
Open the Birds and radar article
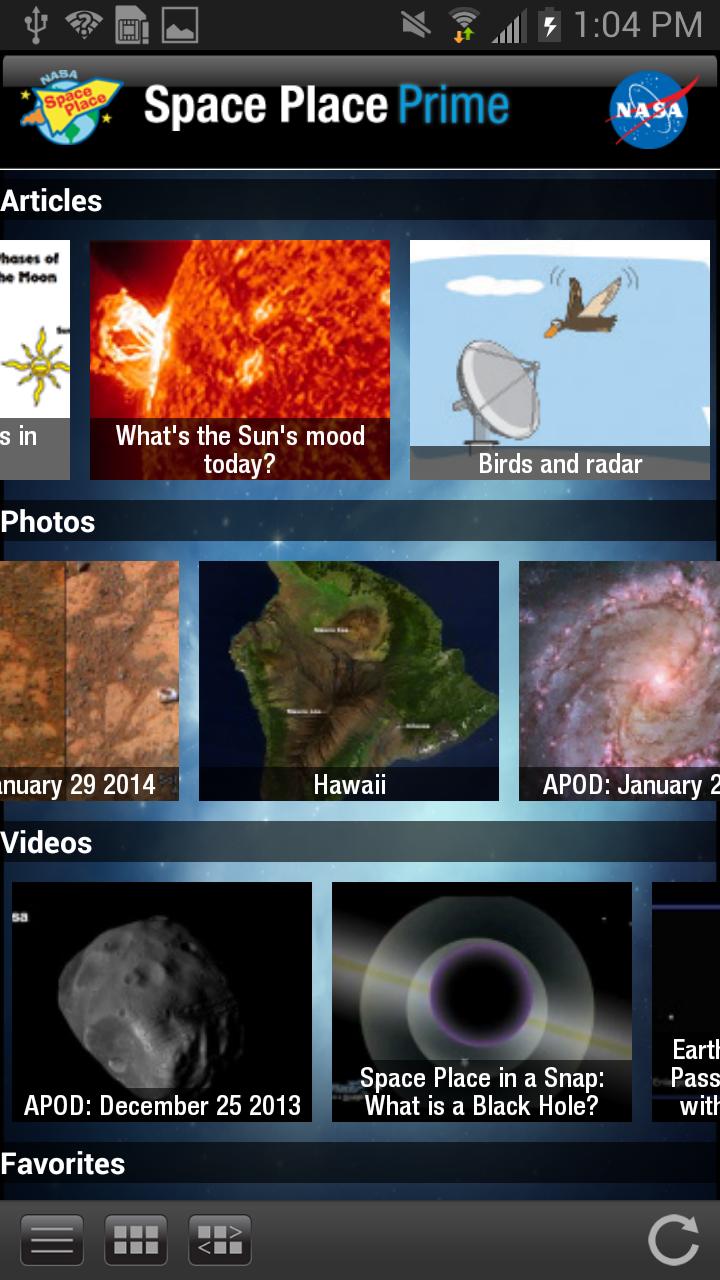(x=560, y=360)
